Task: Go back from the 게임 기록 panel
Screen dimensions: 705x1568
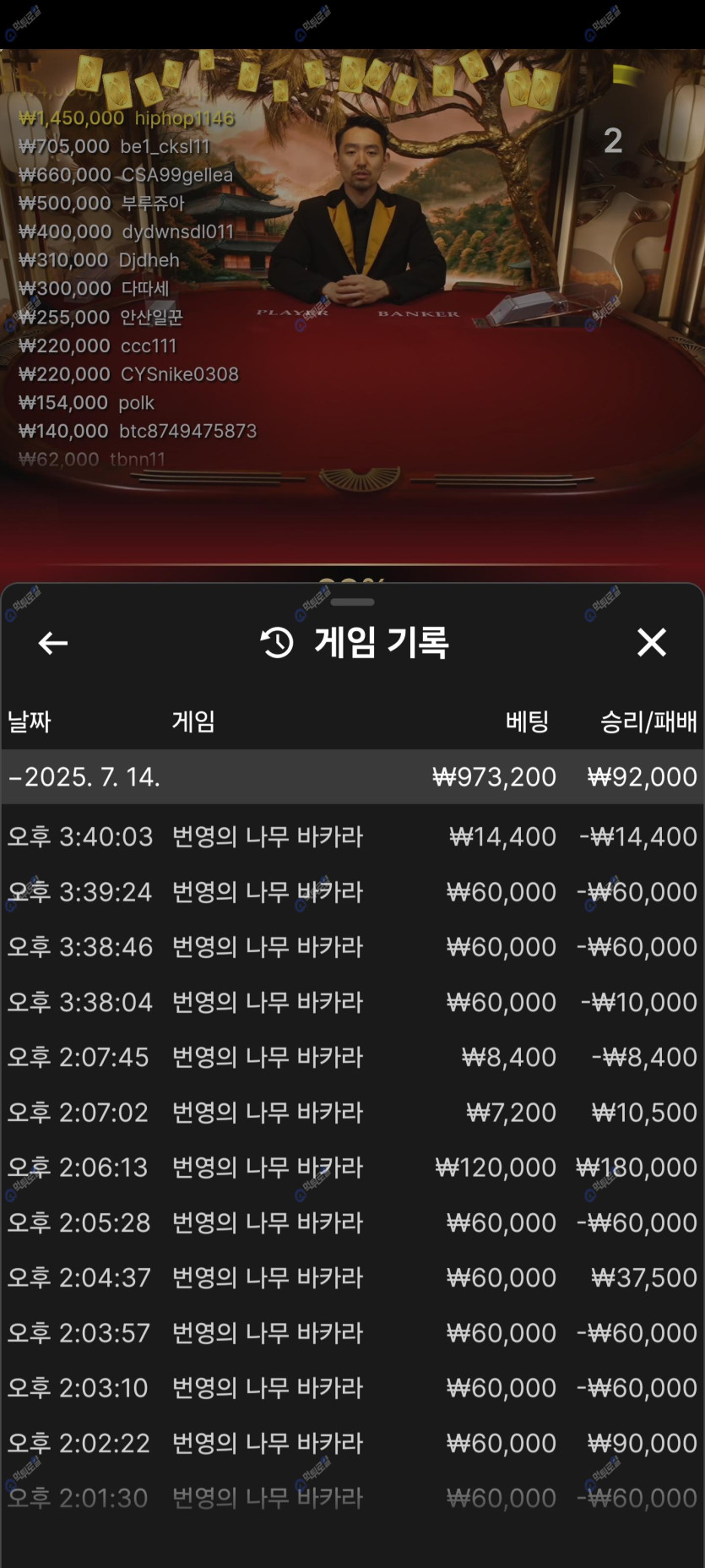Action: pos(52,643)
